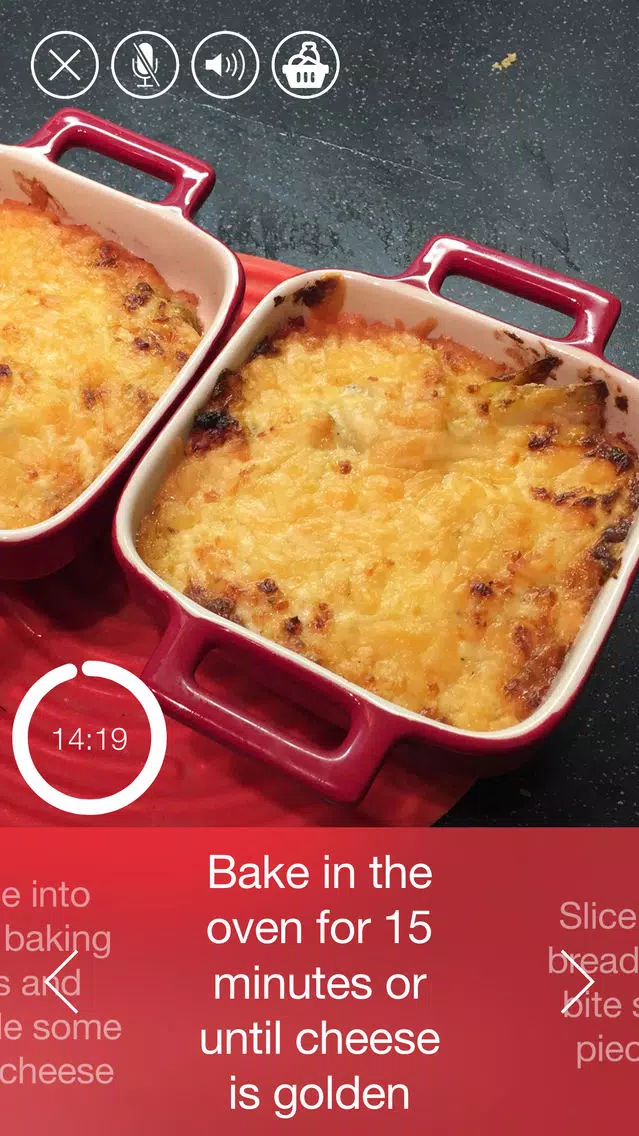
Task: Close the cooking mode view
Action: [65, 65]
